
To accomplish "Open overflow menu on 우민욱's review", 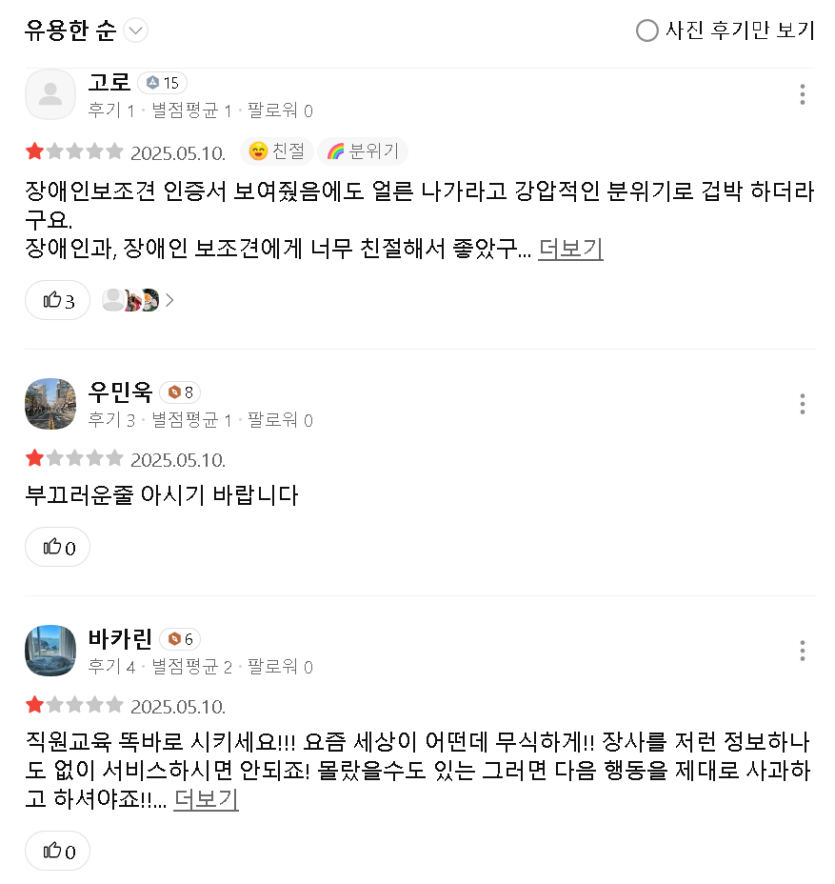I will click(802, 404).
